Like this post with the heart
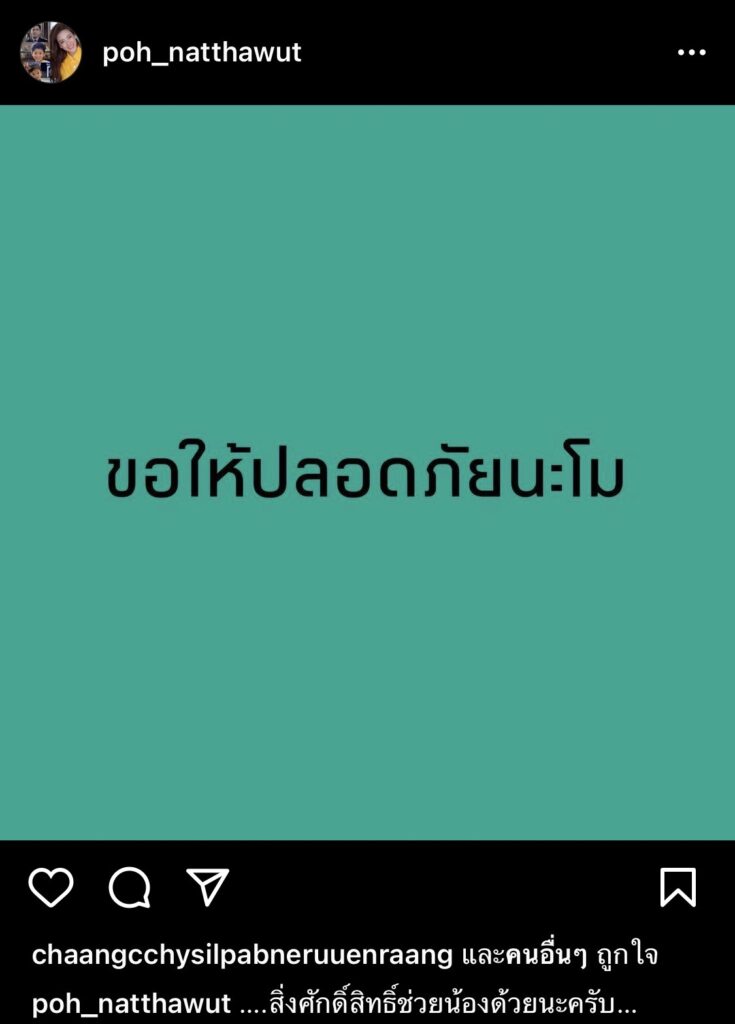This screenshot has height=1024, width=735. pyautogui.click(x=50, y=887)
